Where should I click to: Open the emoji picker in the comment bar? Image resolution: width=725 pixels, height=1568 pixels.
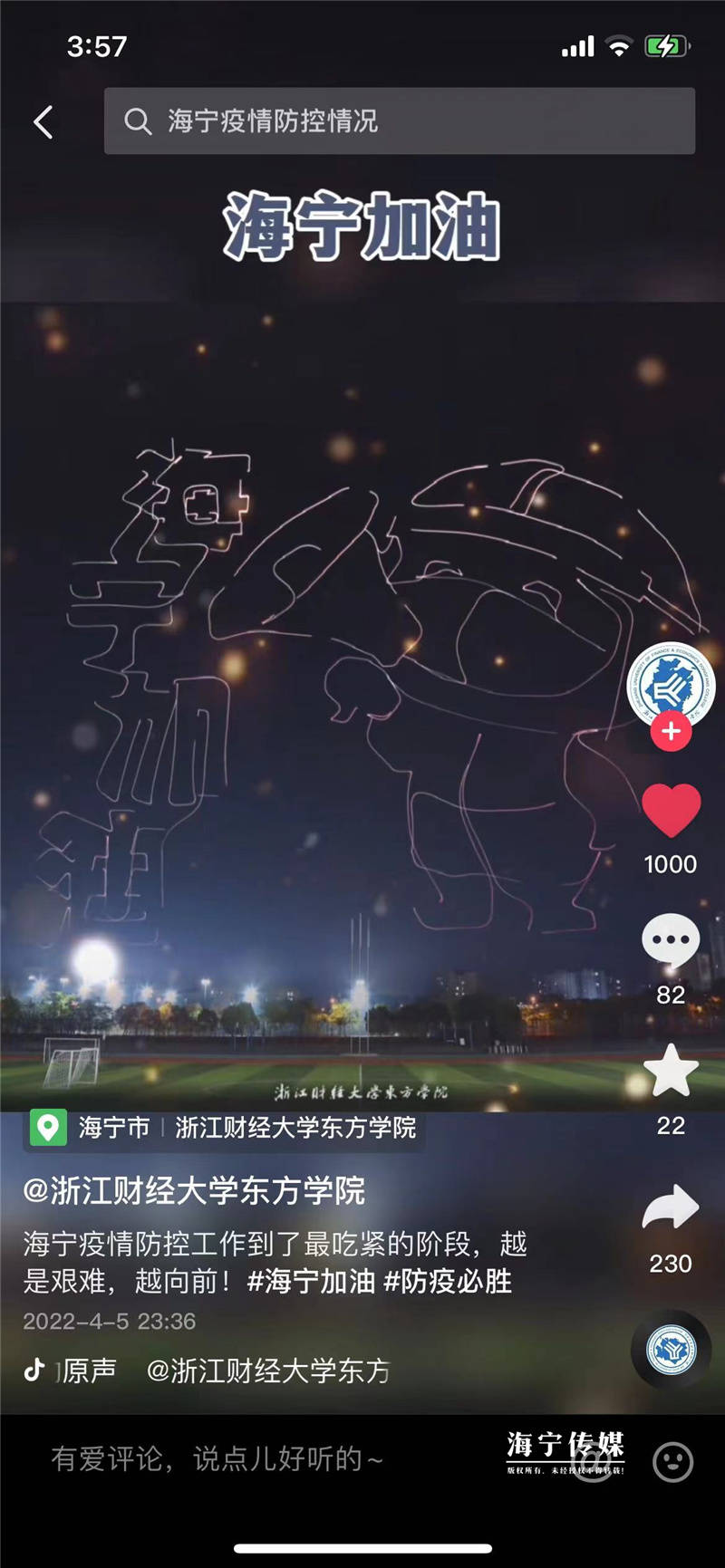[672, 1461]
